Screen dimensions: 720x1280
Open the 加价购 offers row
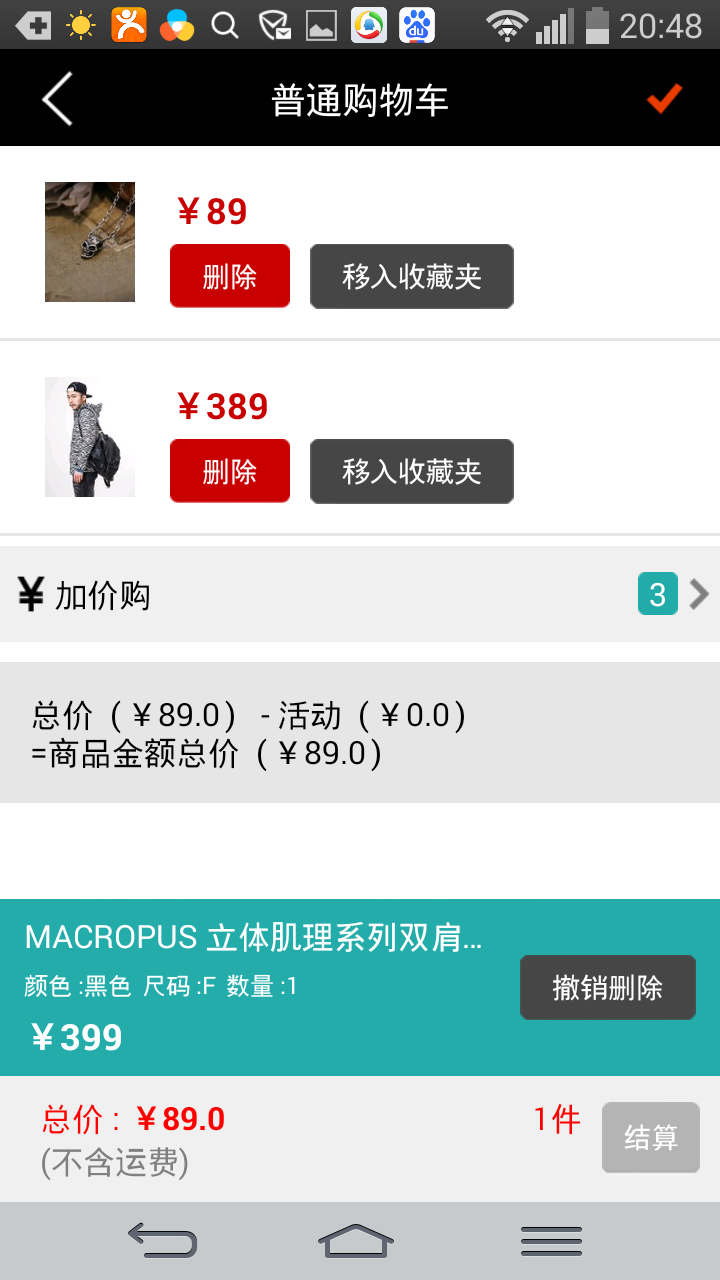click(x=360, y=594)
